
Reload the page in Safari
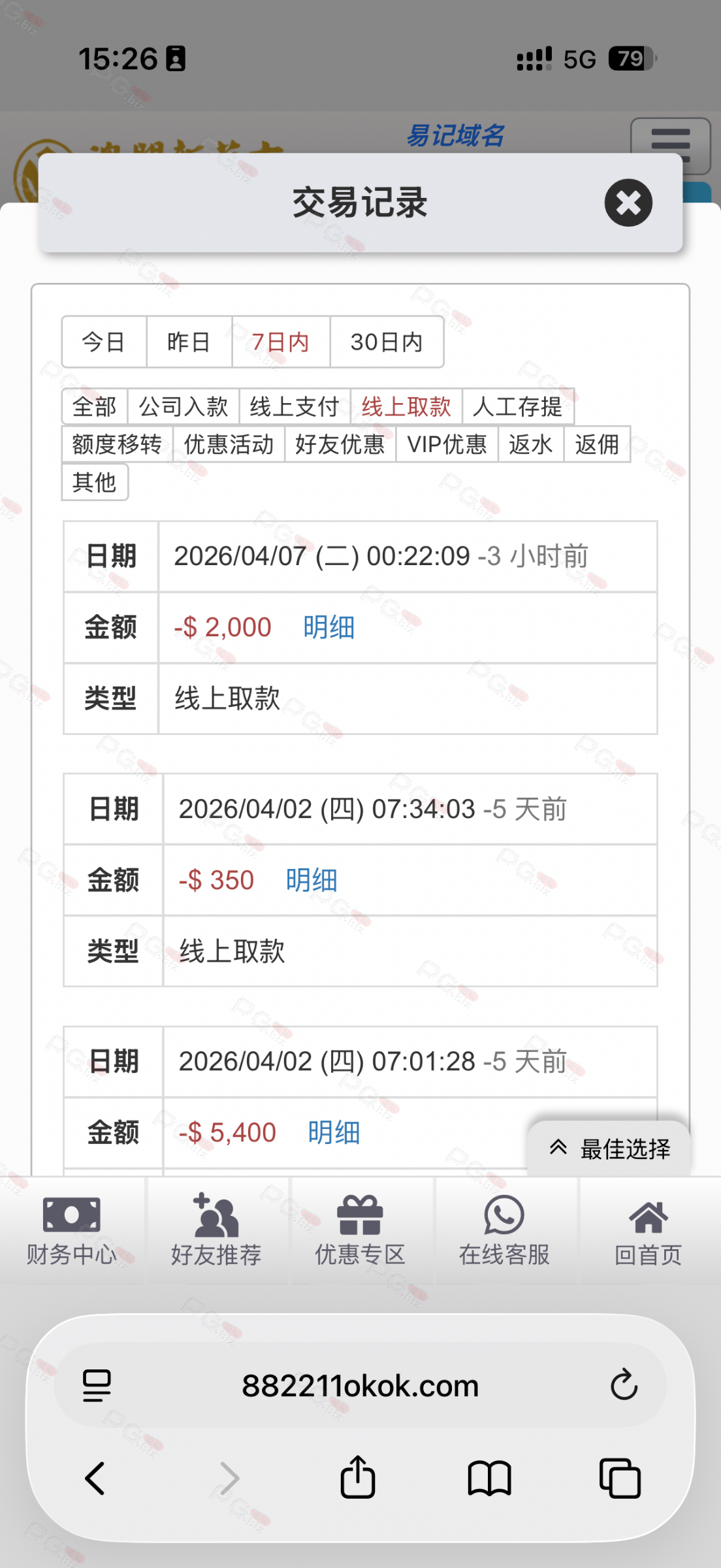tap(624, 1384)
